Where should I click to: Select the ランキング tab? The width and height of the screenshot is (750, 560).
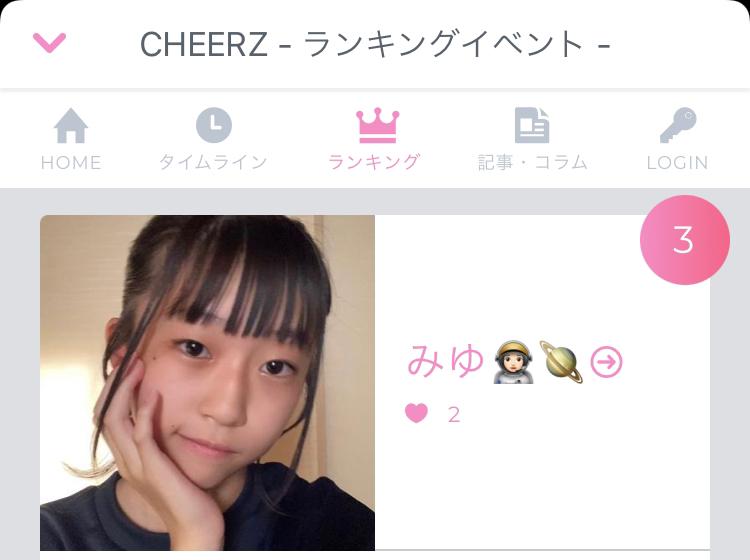(376, 139)
